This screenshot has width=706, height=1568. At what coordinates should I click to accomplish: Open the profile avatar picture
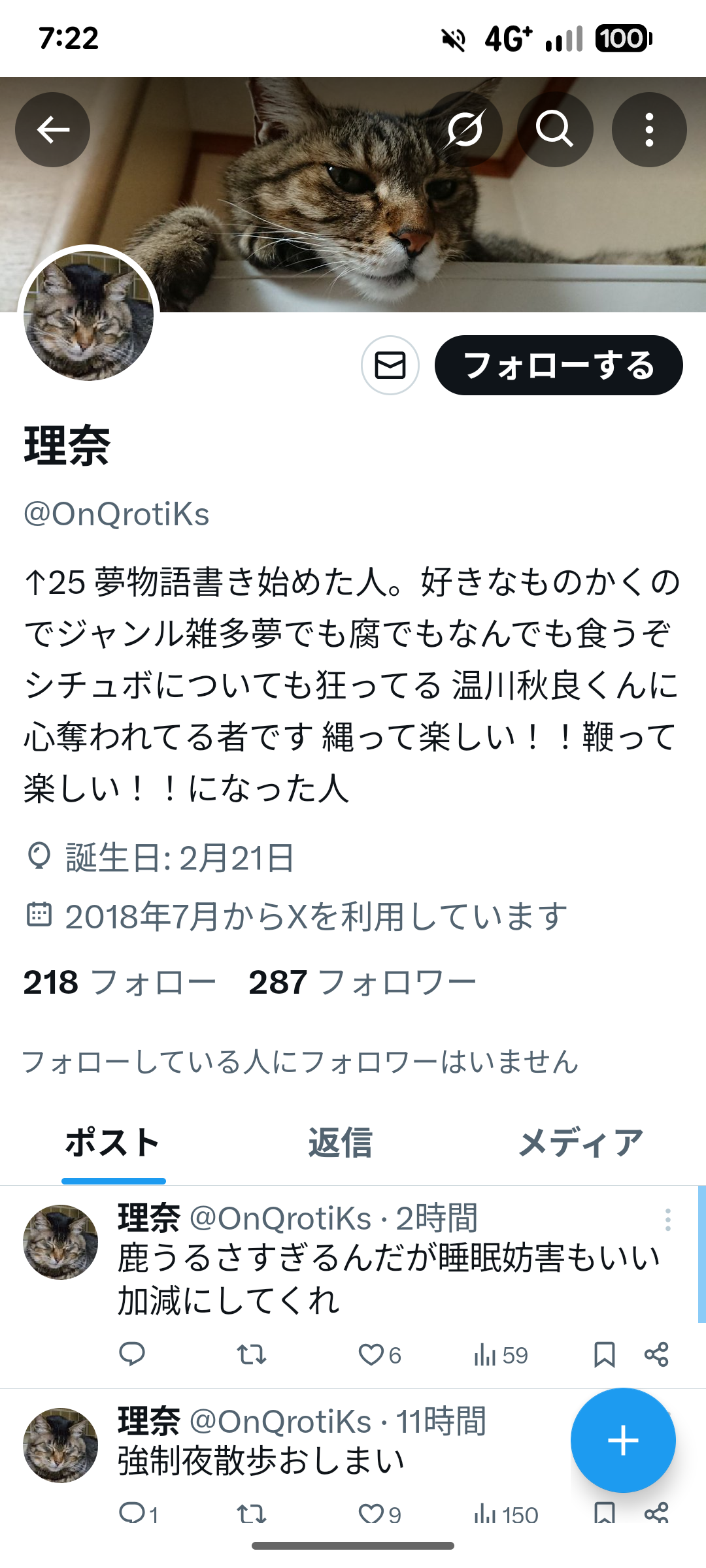pos(89,316)
